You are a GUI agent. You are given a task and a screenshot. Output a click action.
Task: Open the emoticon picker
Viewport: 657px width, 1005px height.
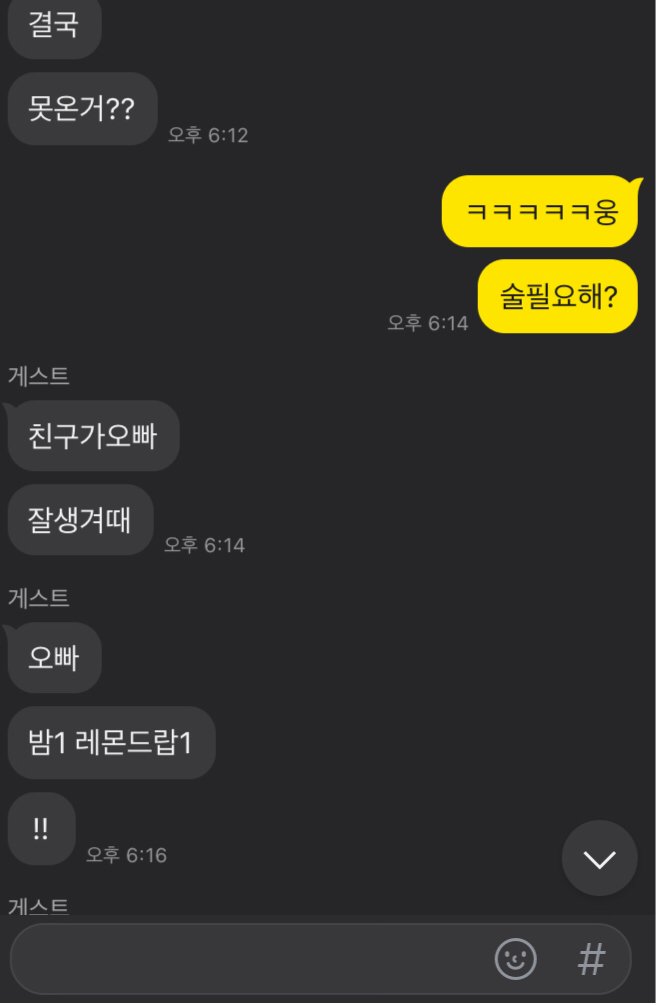[x=516, y=960]
